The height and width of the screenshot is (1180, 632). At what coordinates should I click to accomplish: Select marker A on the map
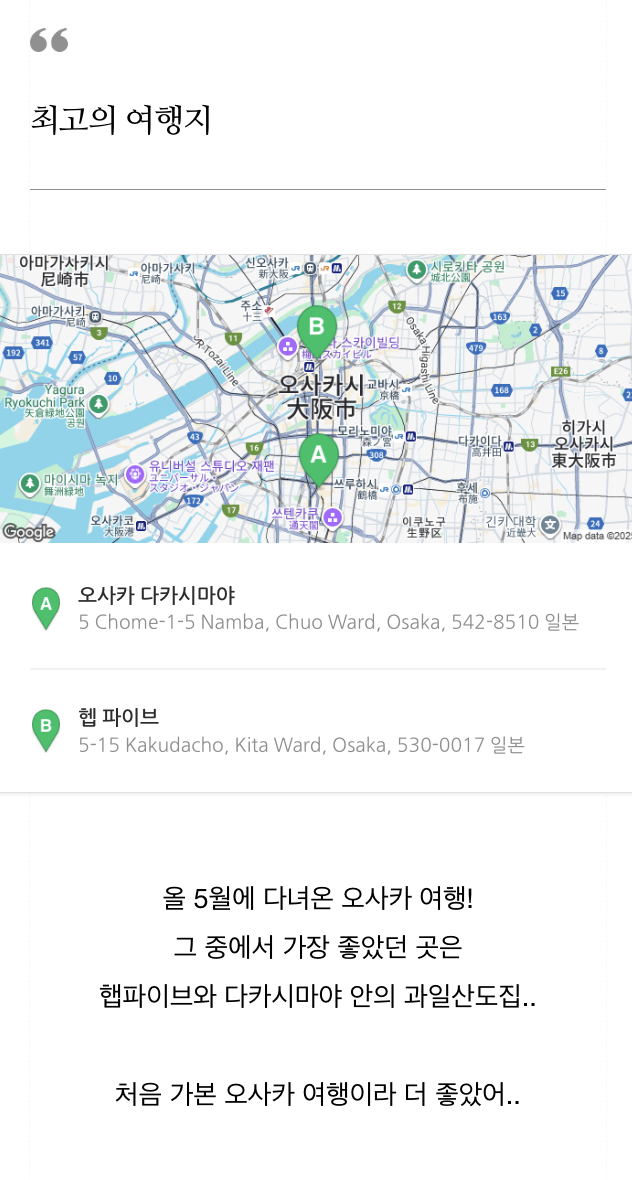tap(318, 456)
